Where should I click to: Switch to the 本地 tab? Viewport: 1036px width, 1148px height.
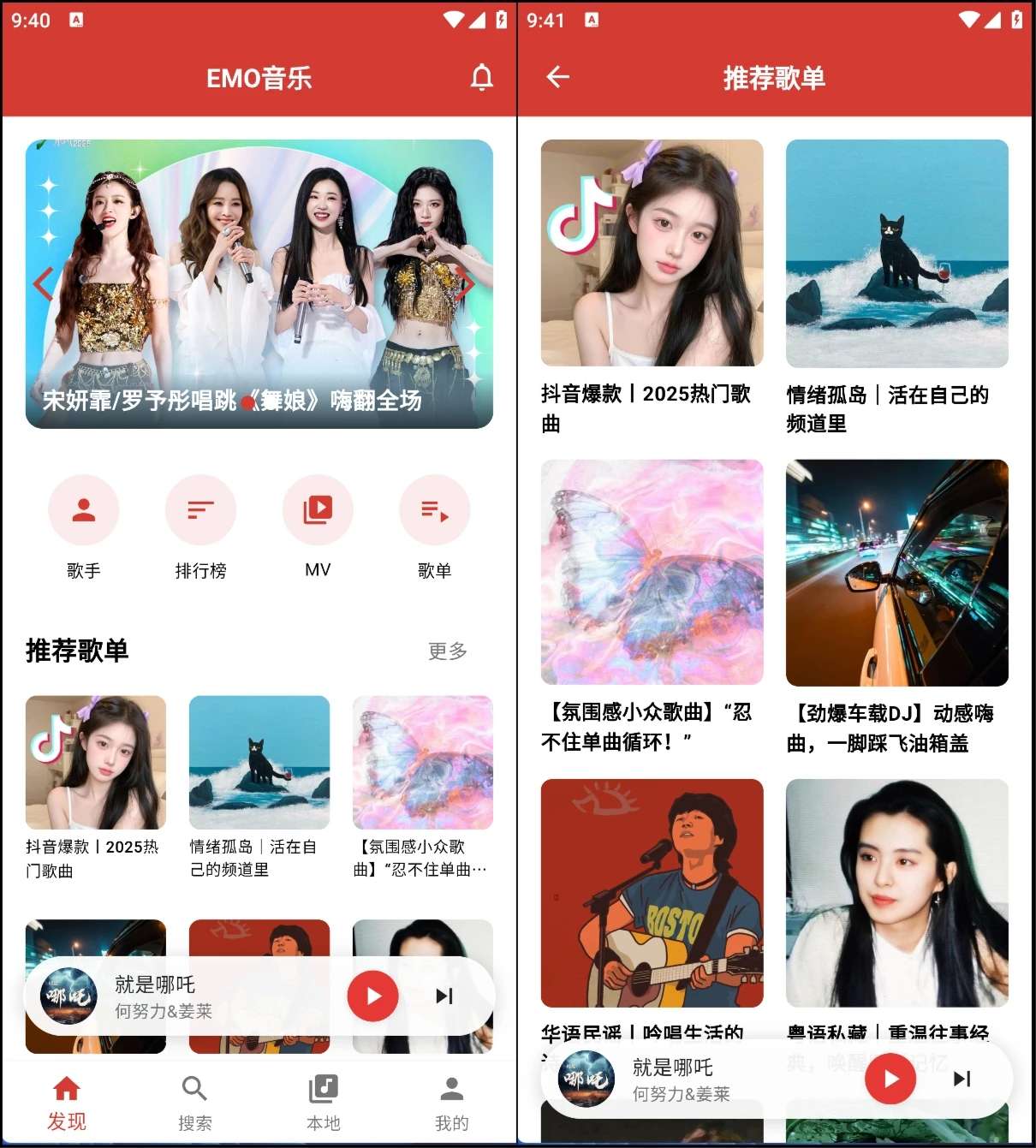tap(323, 1103)
